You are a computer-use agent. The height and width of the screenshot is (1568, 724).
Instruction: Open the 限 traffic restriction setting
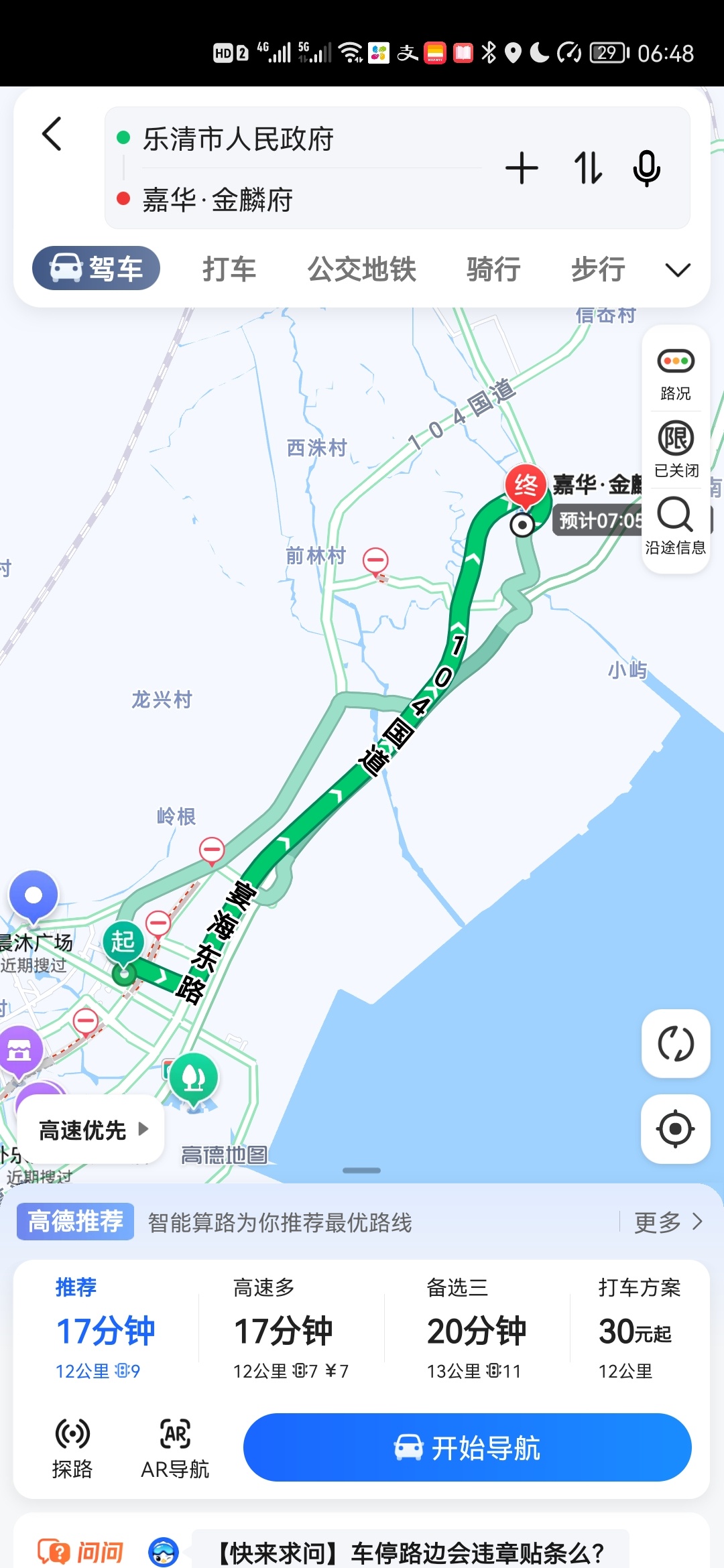click(x=676, y=449)
